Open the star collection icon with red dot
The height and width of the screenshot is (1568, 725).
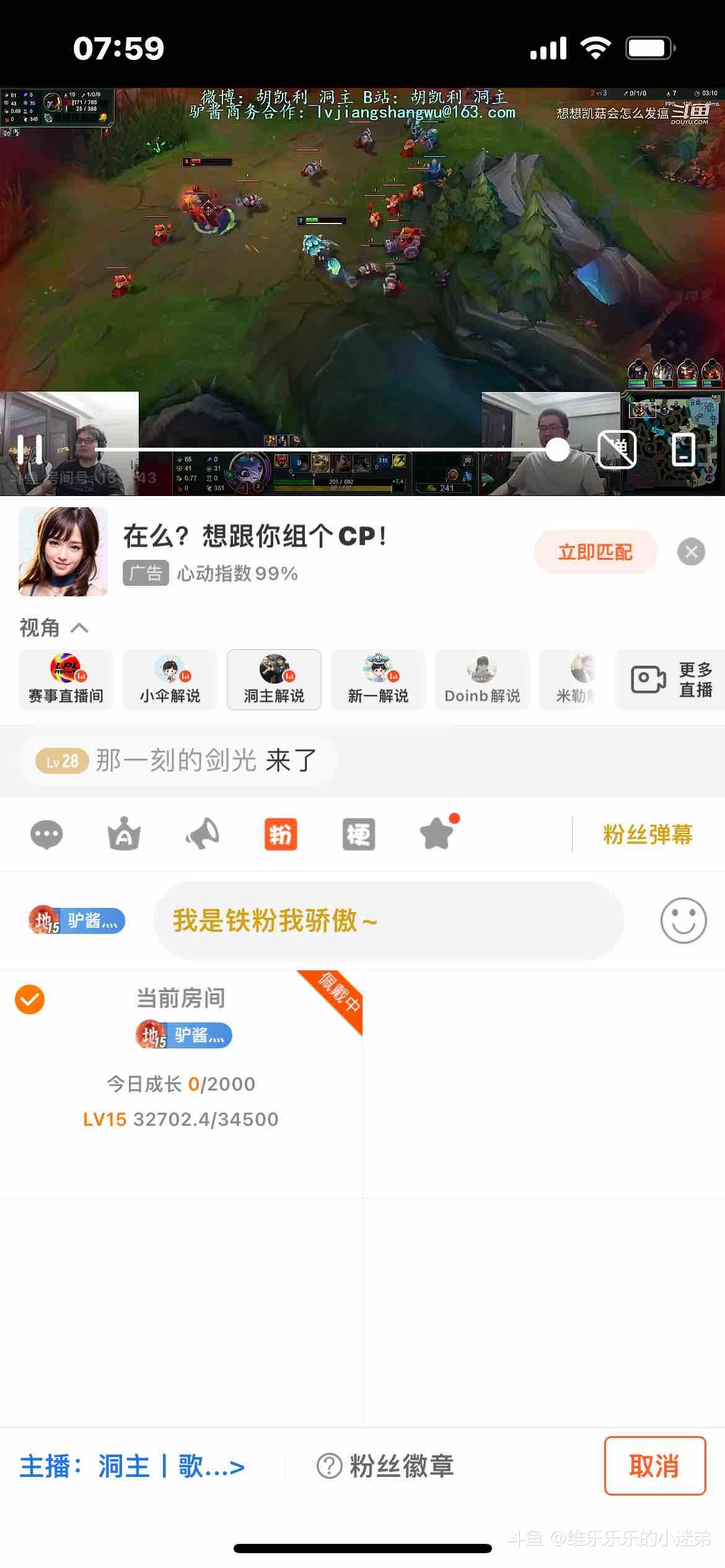pyautogui.click(x=437, y=834)
